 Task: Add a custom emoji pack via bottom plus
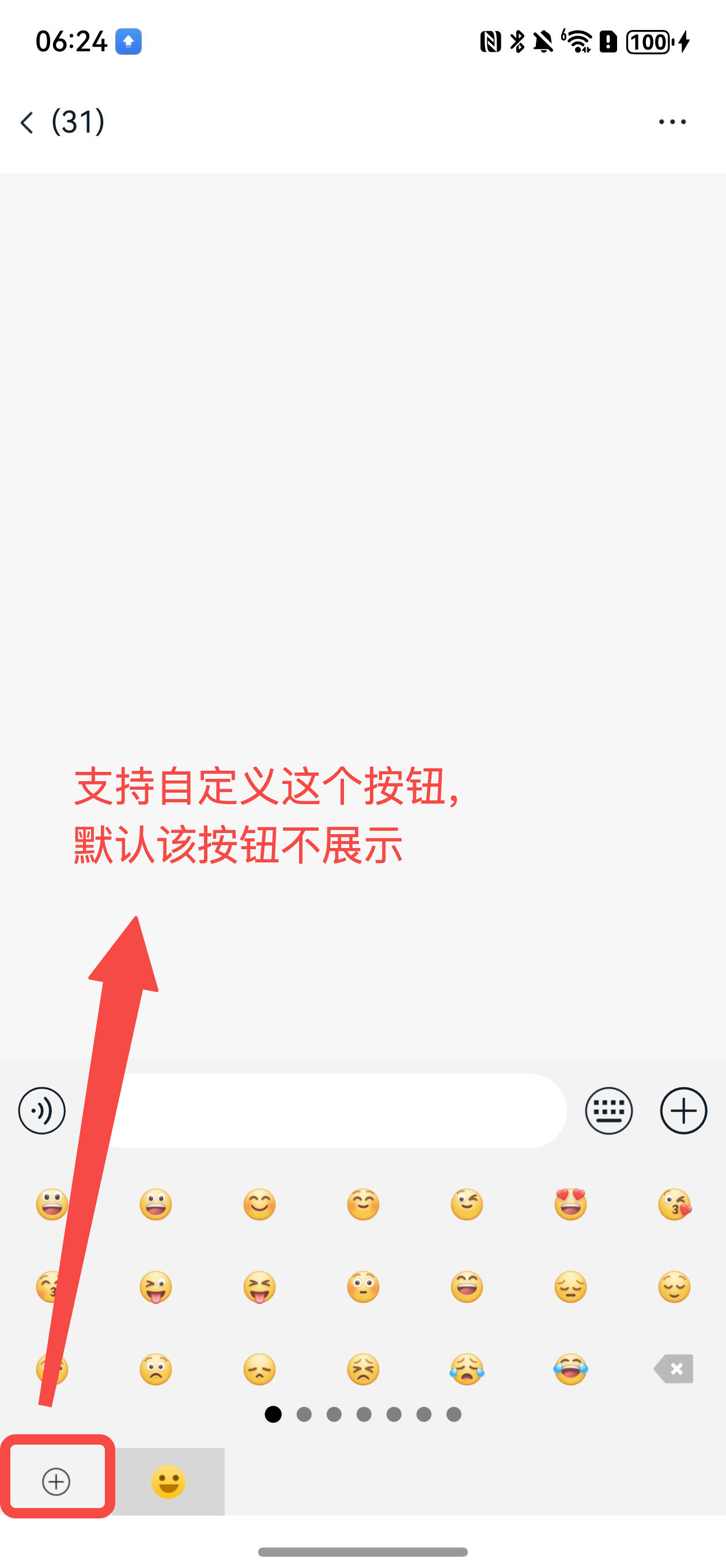pyautogui.click(x=56, y=1481)
